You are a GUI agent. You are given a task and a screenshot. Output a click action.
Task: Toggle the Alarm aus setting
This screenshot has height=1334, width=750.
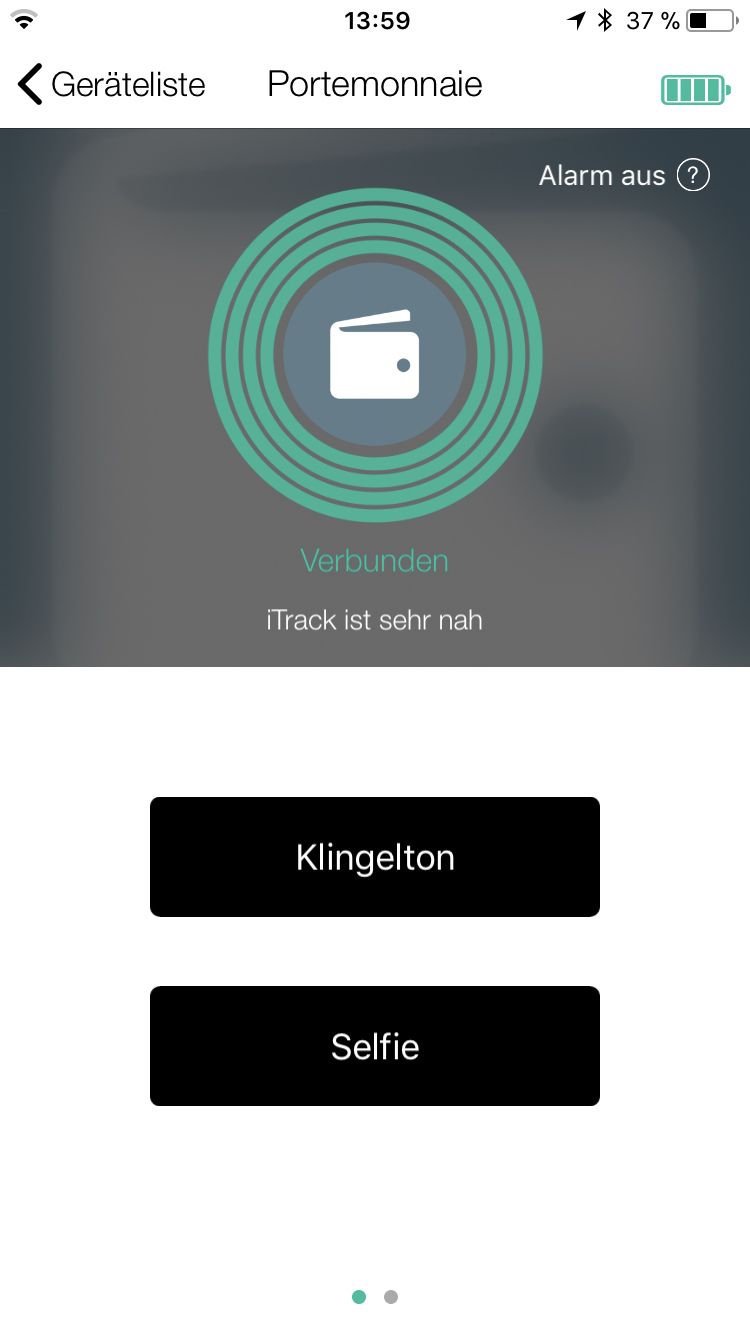tap(602, 176)
